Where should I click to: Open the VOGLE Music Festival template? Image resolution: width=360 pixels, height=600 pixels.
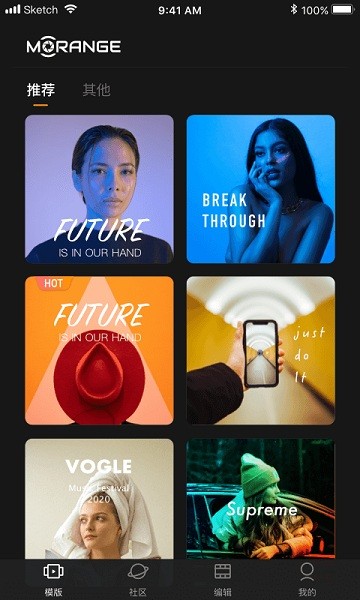point(99,499)
